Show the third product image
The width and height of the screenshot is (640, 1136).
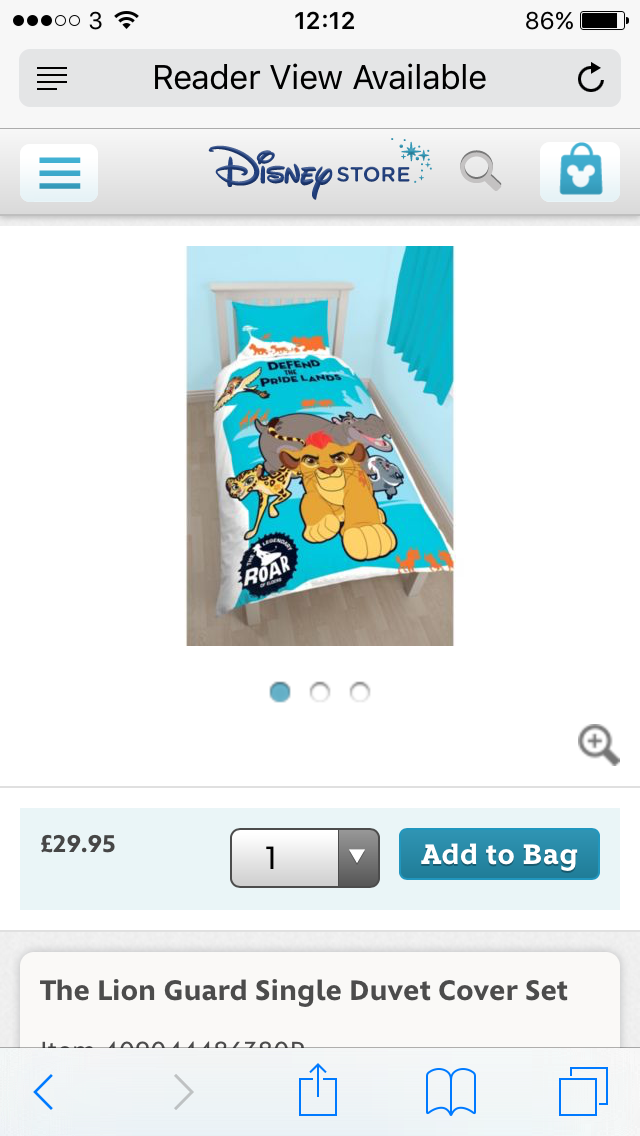(x=360, y=692)
